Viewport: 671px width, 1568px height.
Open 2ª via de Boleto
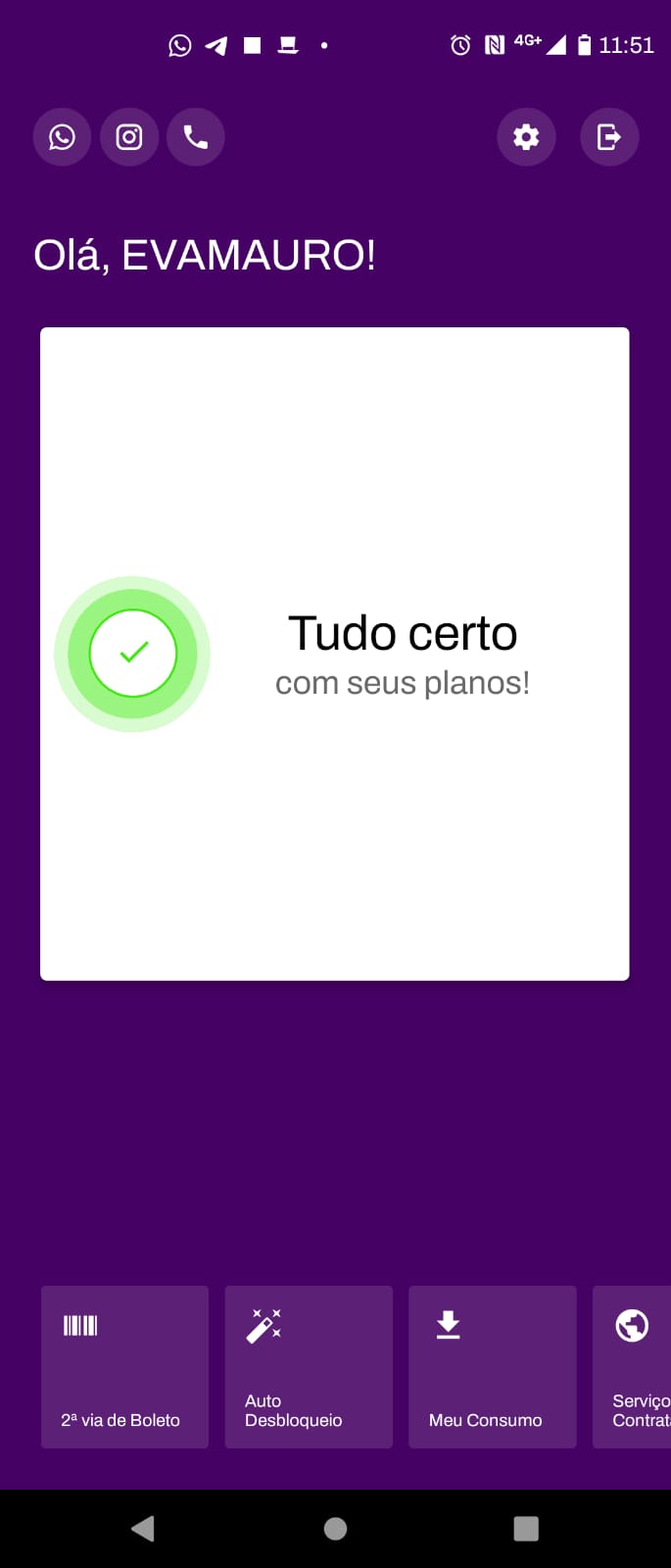pos(124,1366)
